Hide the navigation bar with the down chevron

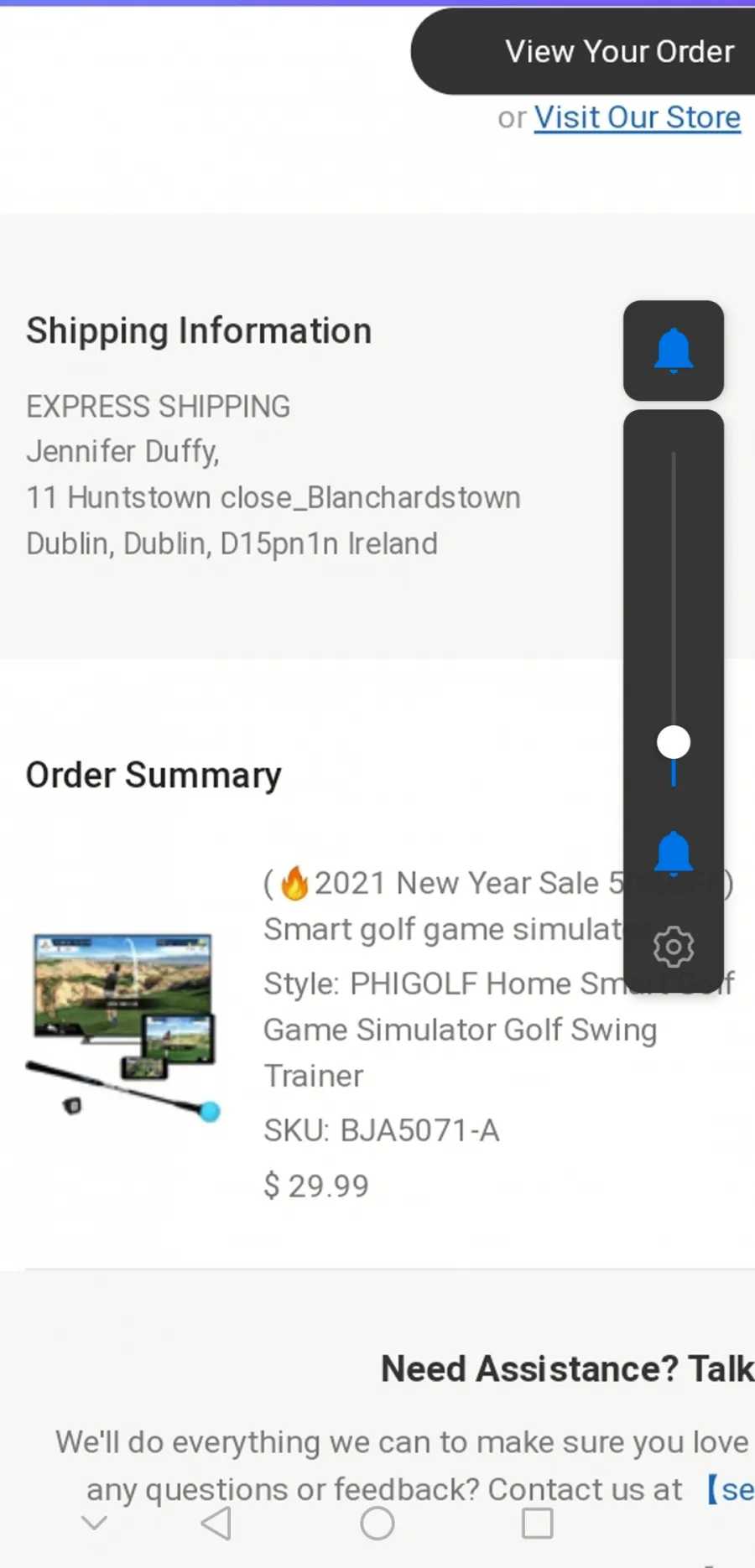click(94, 1523)
